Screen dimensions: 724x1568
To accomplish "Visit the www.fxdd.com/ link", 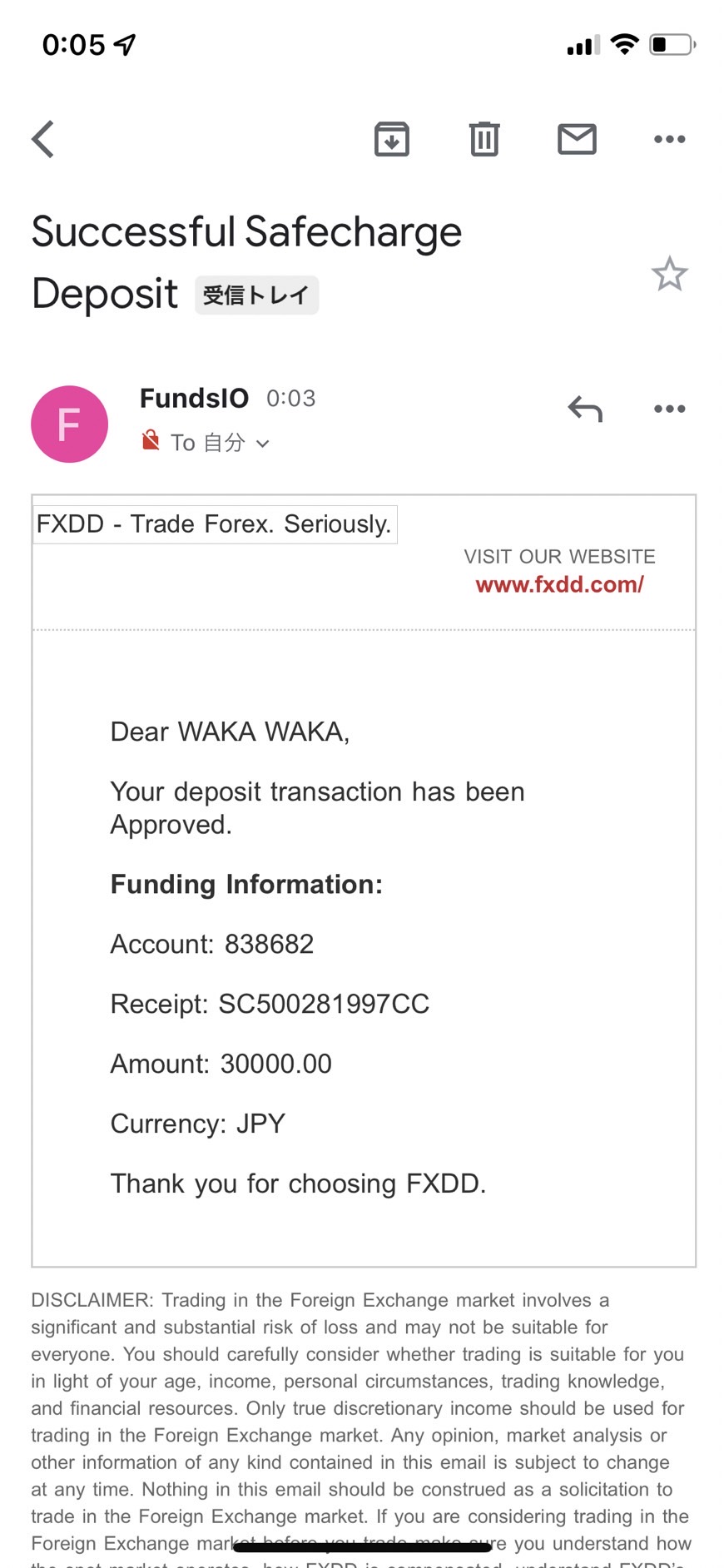I will tap(560, 584).
